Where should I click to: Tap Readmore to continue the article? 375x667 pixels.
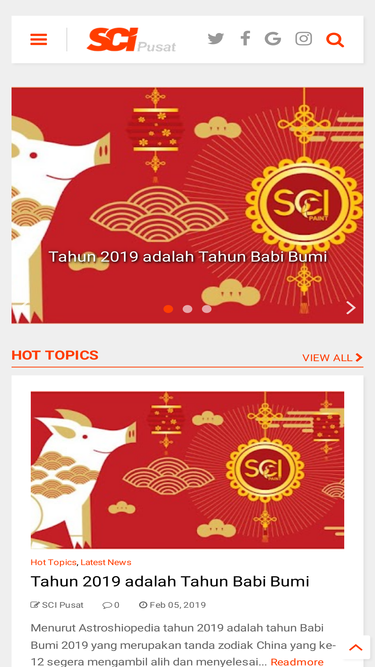[x=297, y=662]
